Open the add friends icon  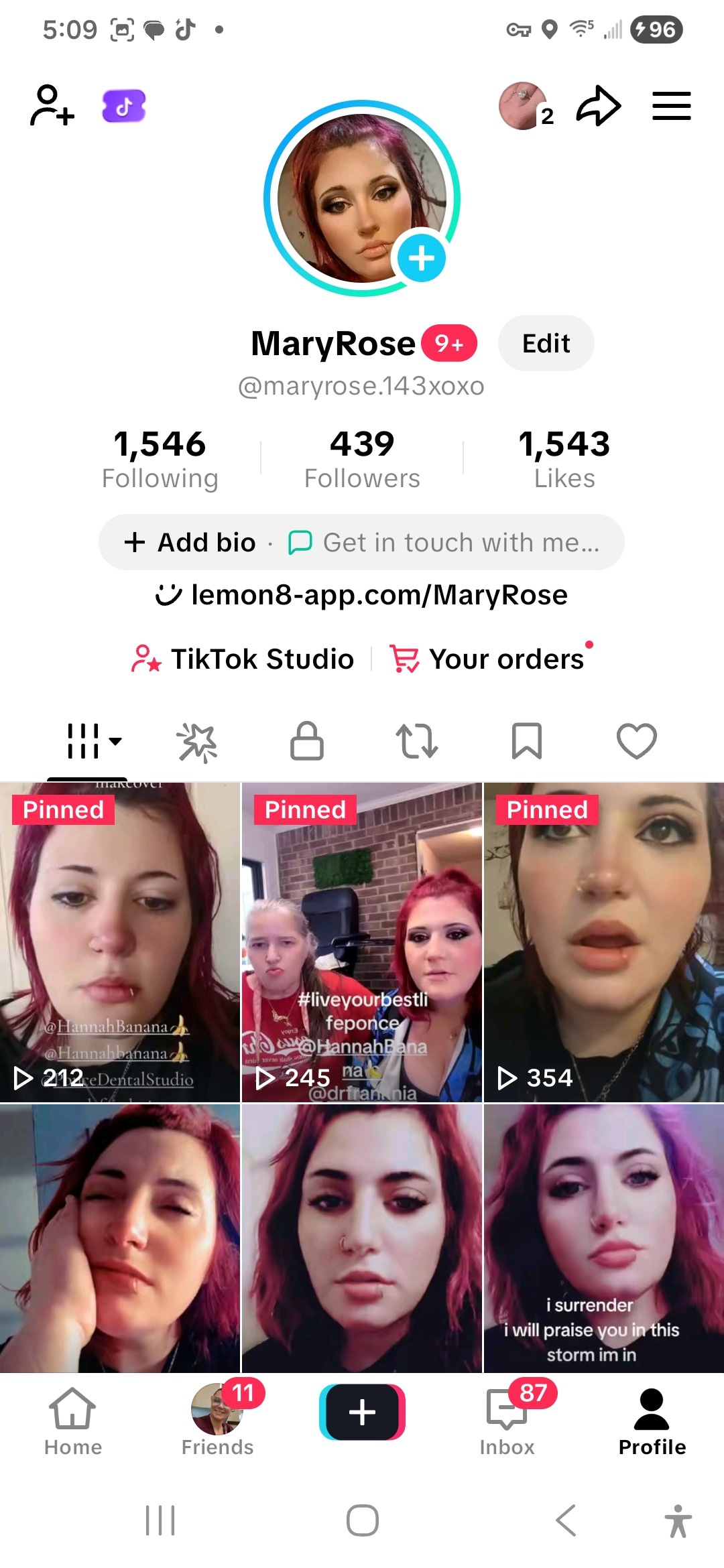pyautogui.click(x=52, y=106)
